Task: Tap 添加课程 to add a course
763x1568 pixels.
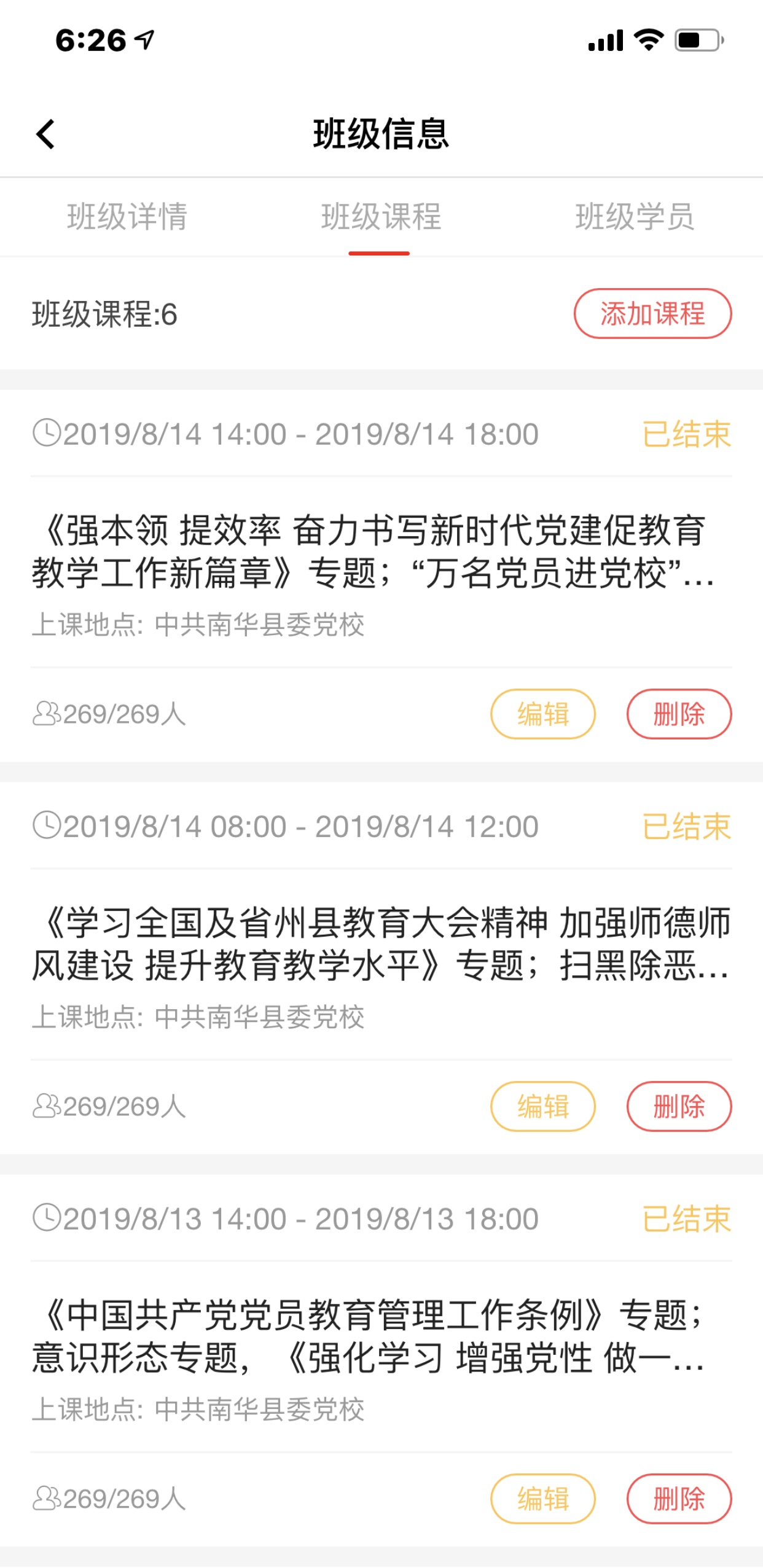Action: pyautogui.click(x=652, y=314)
